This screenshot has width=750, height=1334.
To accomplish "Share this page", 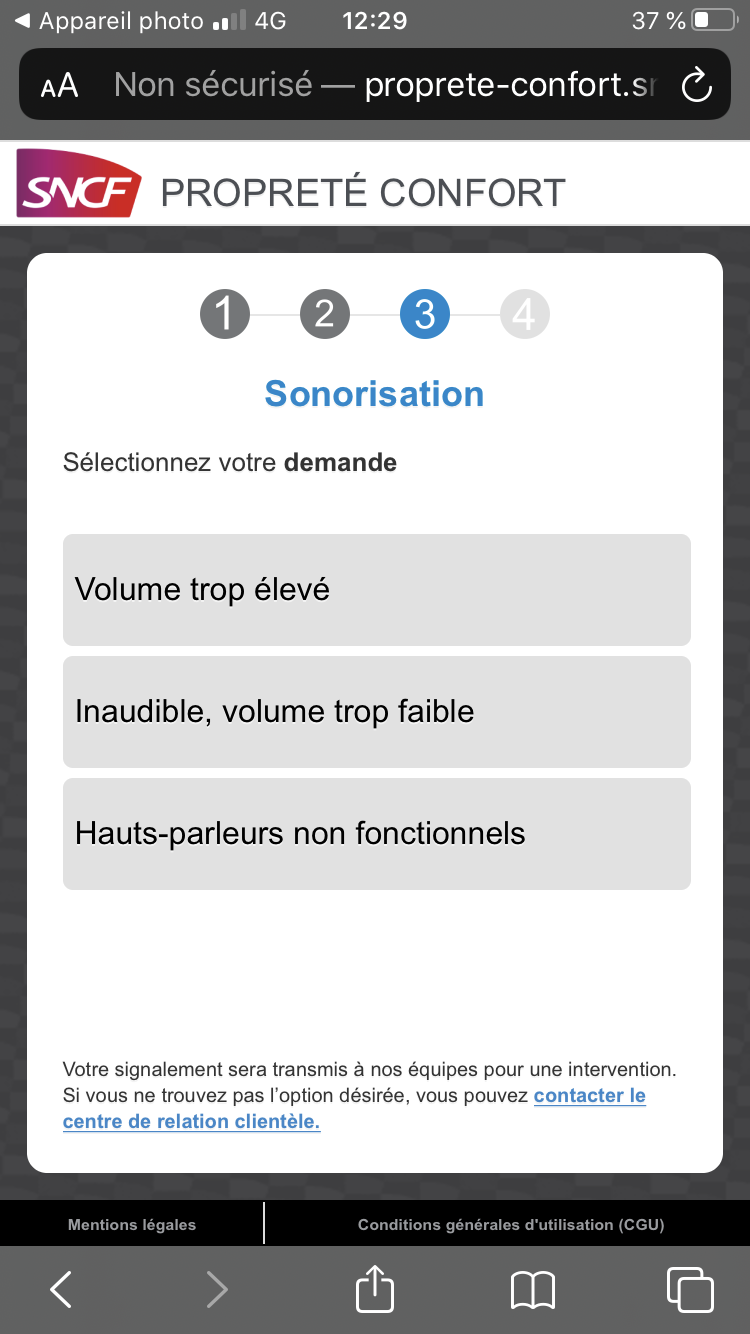I will (x=375, y=1287).
